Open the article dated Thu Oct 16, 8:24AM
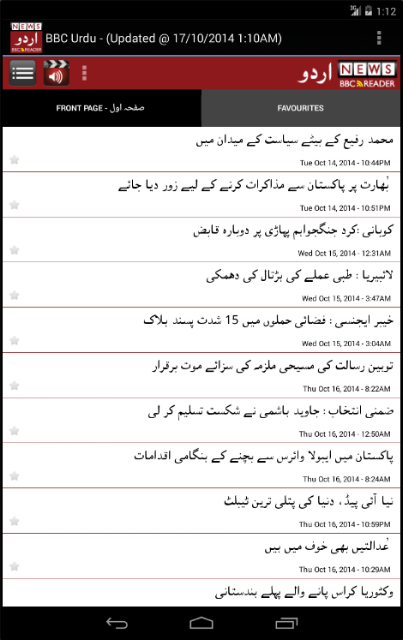This screenshot has width=403, height=640. pyautogui.click(x=201, y=466)
